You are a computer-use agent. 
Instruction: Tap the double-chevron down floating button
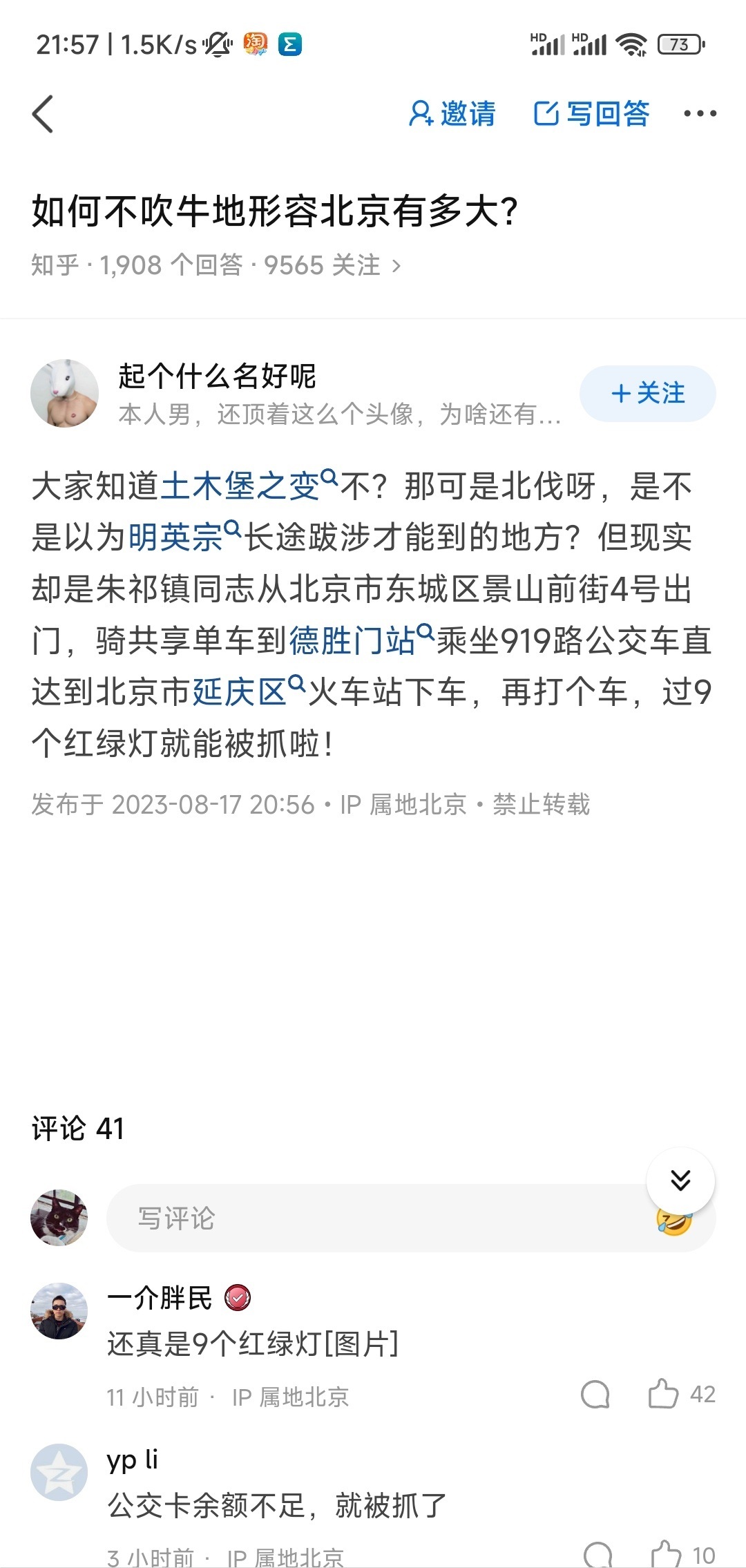click(x=680, y=1180)
